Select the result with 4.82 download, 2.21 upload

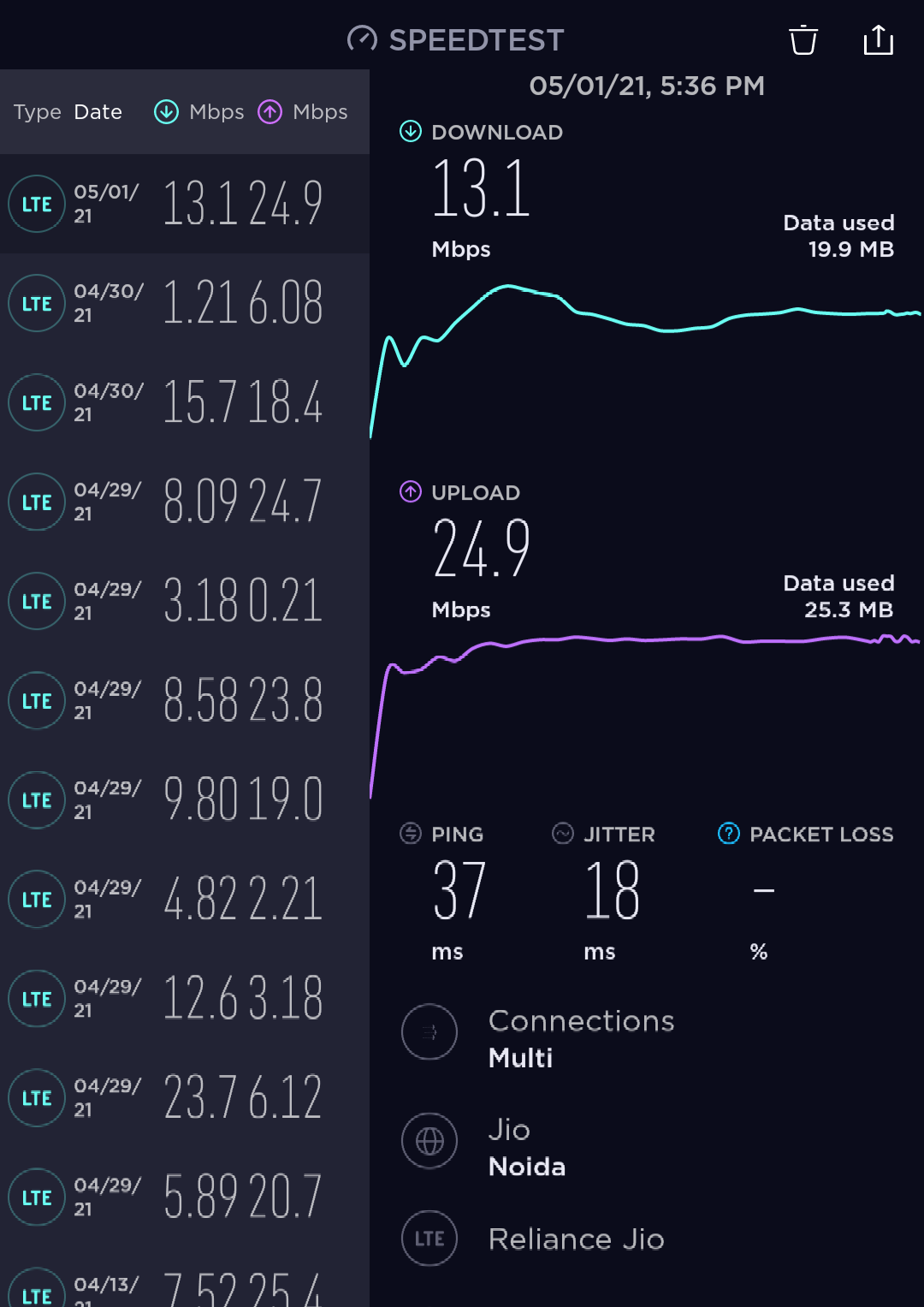pyautogui.click(x=185, y=899)
